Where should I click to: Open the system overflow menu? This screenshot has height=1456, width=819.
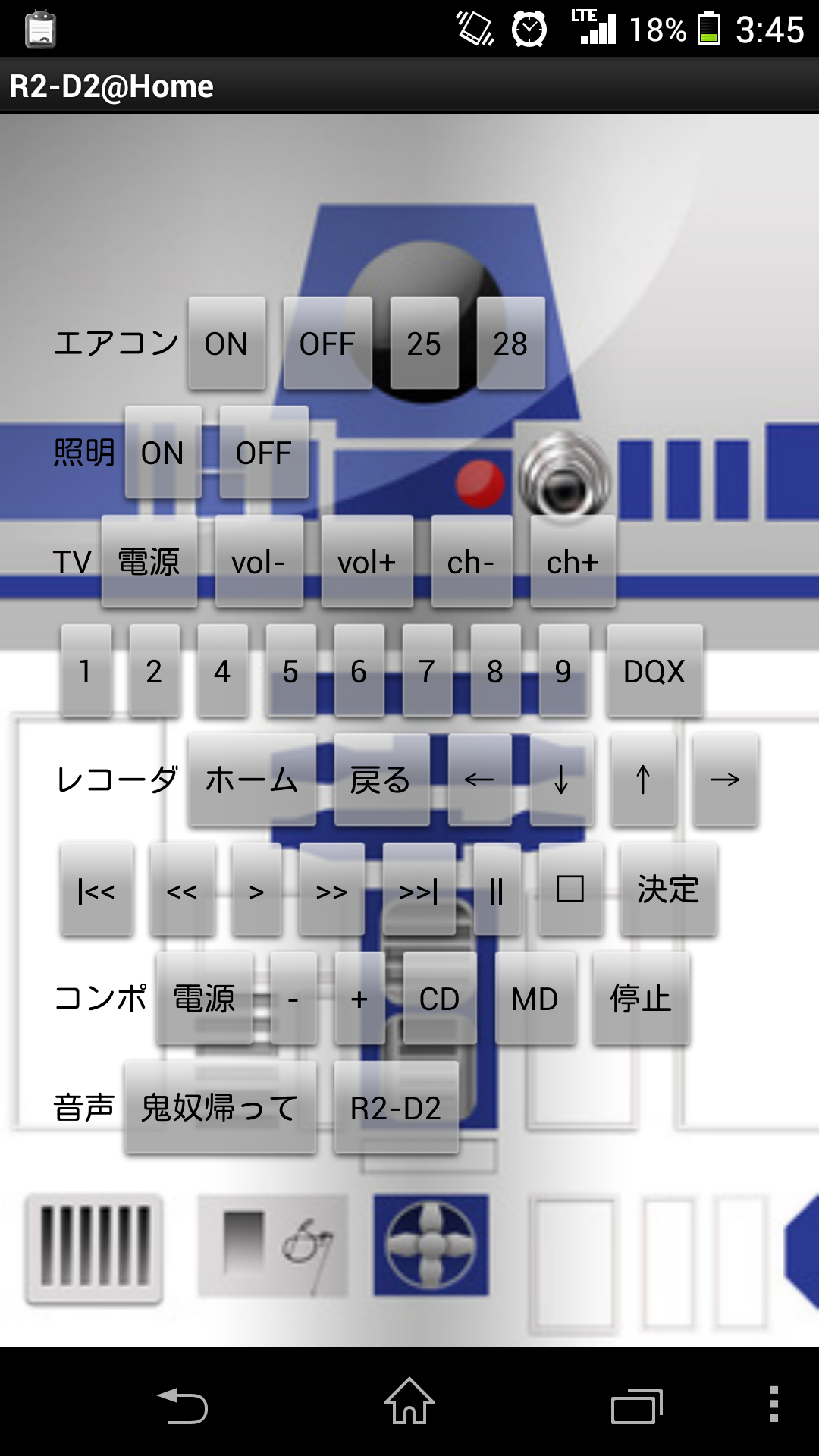pyautogui.click(x=773, y=1404)
